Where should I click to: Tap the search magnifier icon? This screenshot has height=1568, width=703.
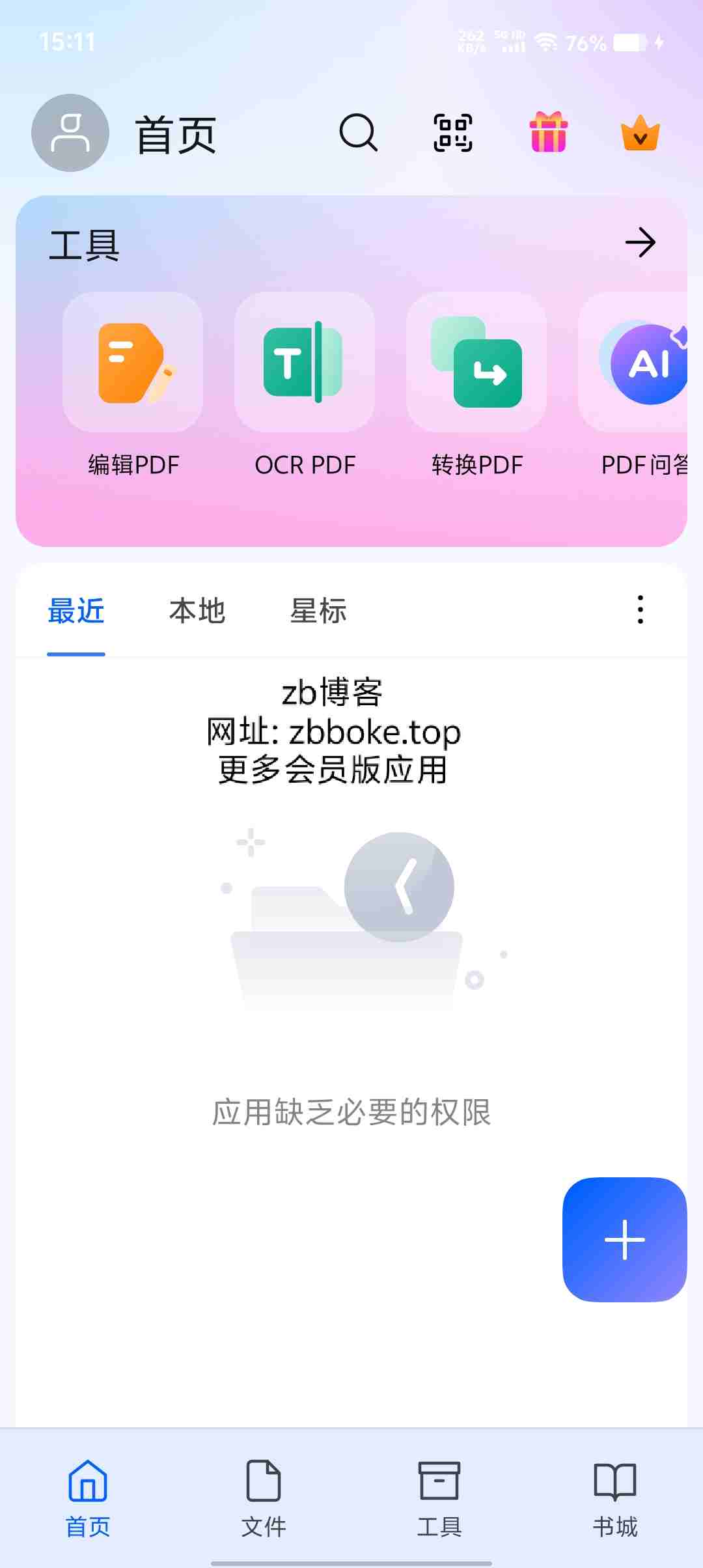[x=358, y=133]
